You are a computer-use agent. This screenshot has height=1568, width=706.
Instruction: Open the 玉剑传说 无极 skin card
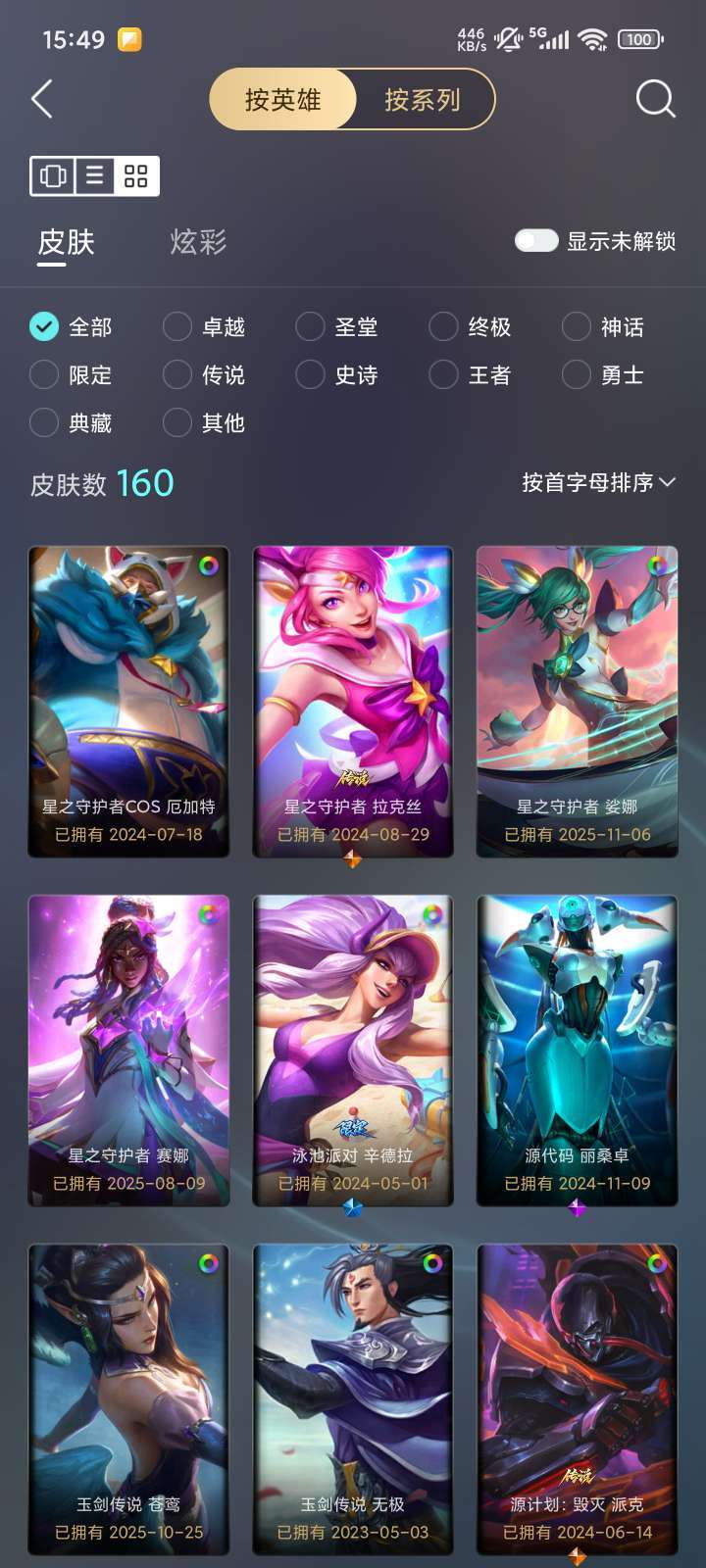click(353, 1399)
